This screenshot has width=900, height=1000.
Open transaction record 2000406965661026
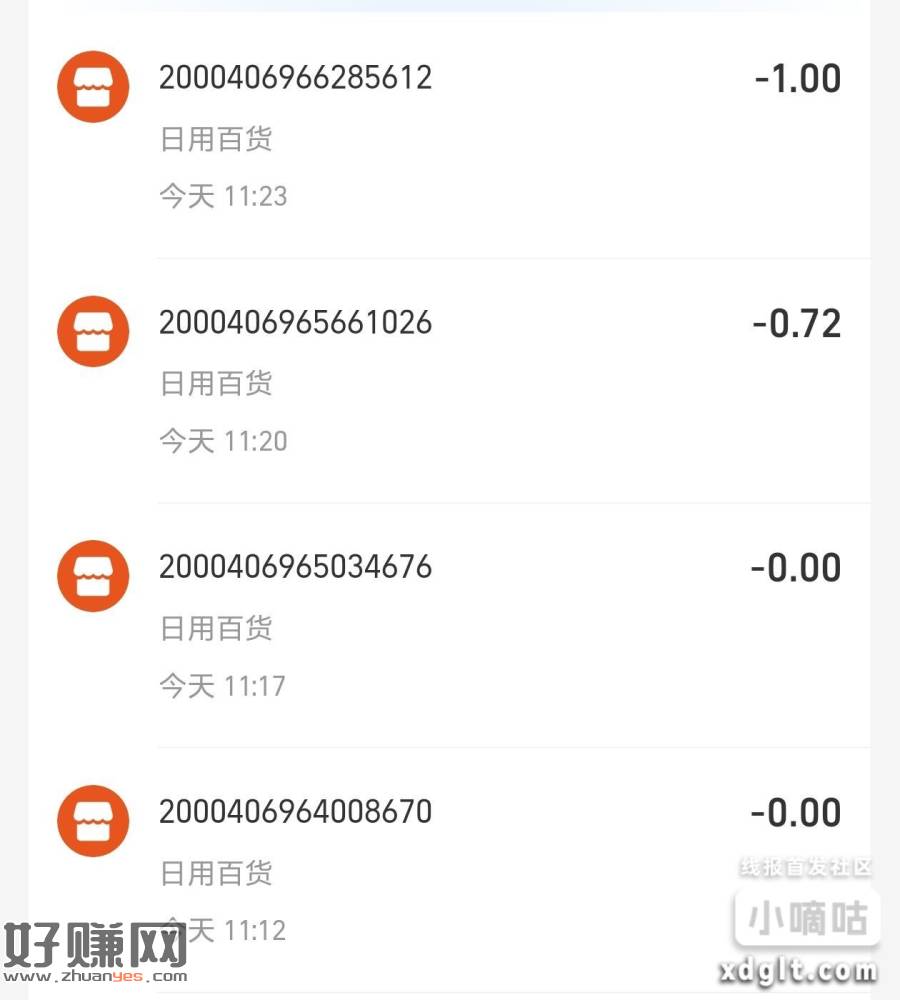click(296, 322)
